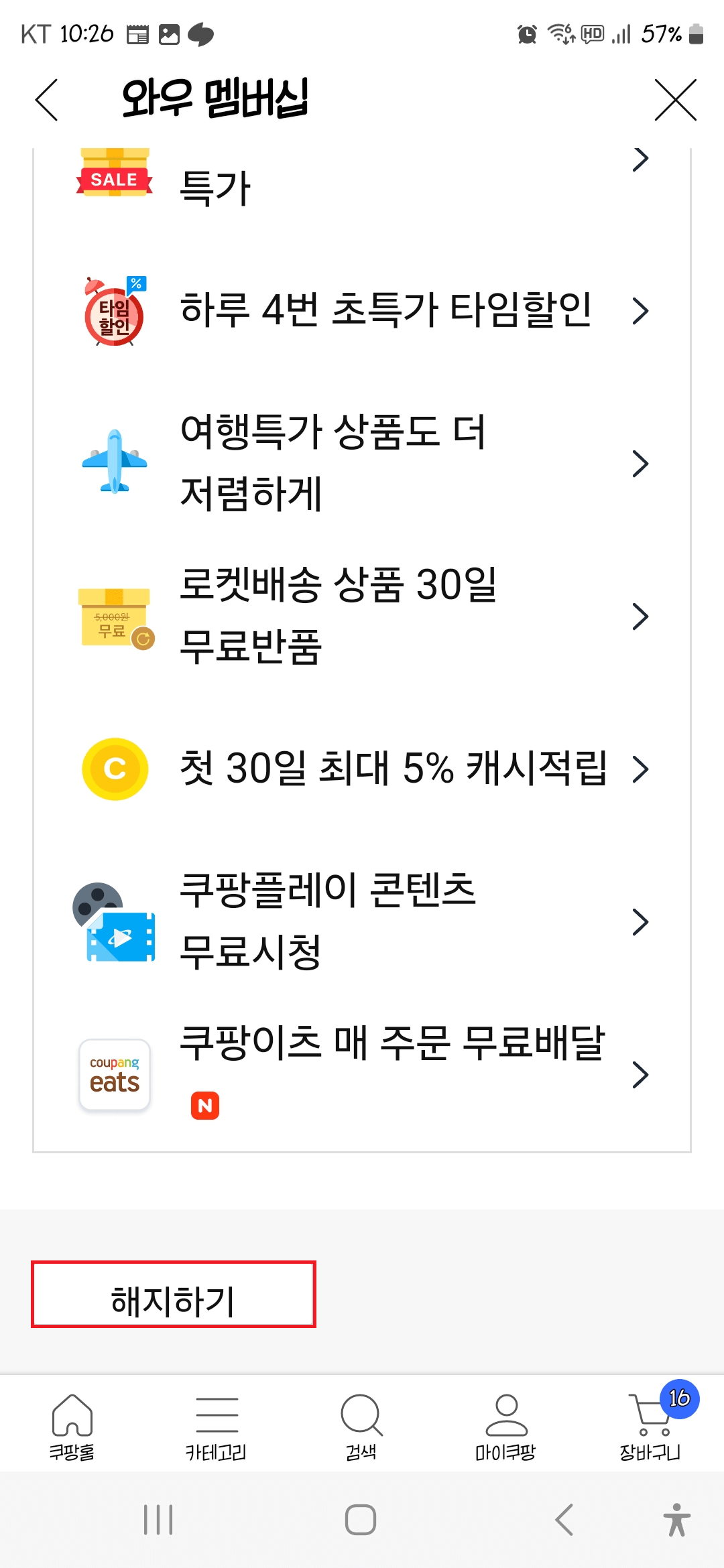Open the 장바구니 shopping cart icon
The image size is (724, 1568).
[x=647, y=1414]
